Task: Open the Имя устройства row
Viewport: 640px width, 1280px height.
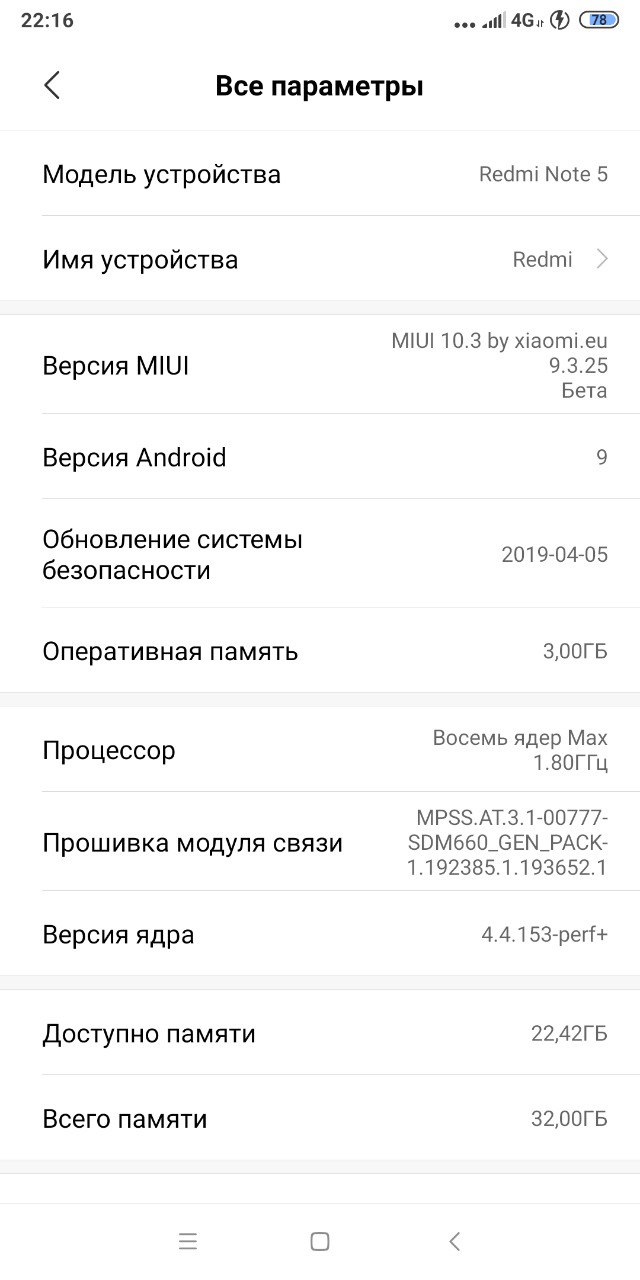Action: click(x=320, y=260)
